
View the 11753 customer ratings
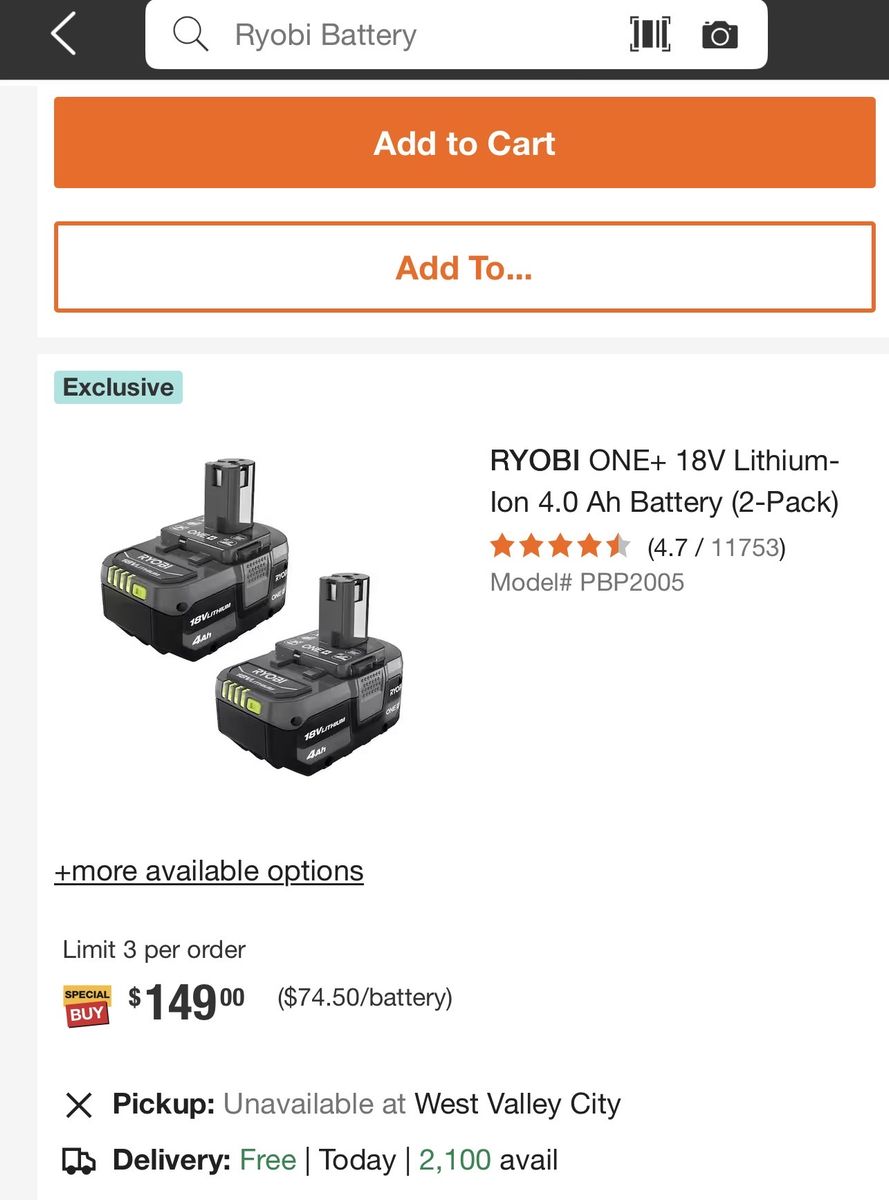click(746, 547)
